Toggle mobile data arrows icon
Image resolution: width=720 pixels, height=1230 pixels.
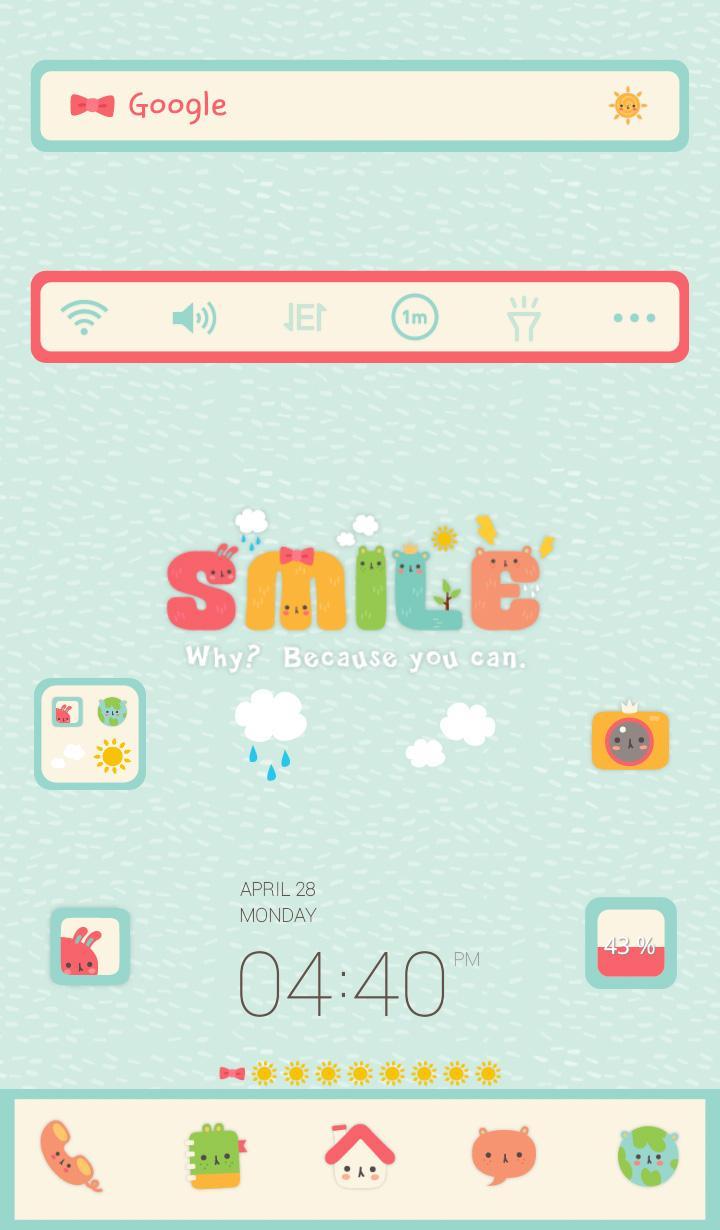tap(304, 318)
